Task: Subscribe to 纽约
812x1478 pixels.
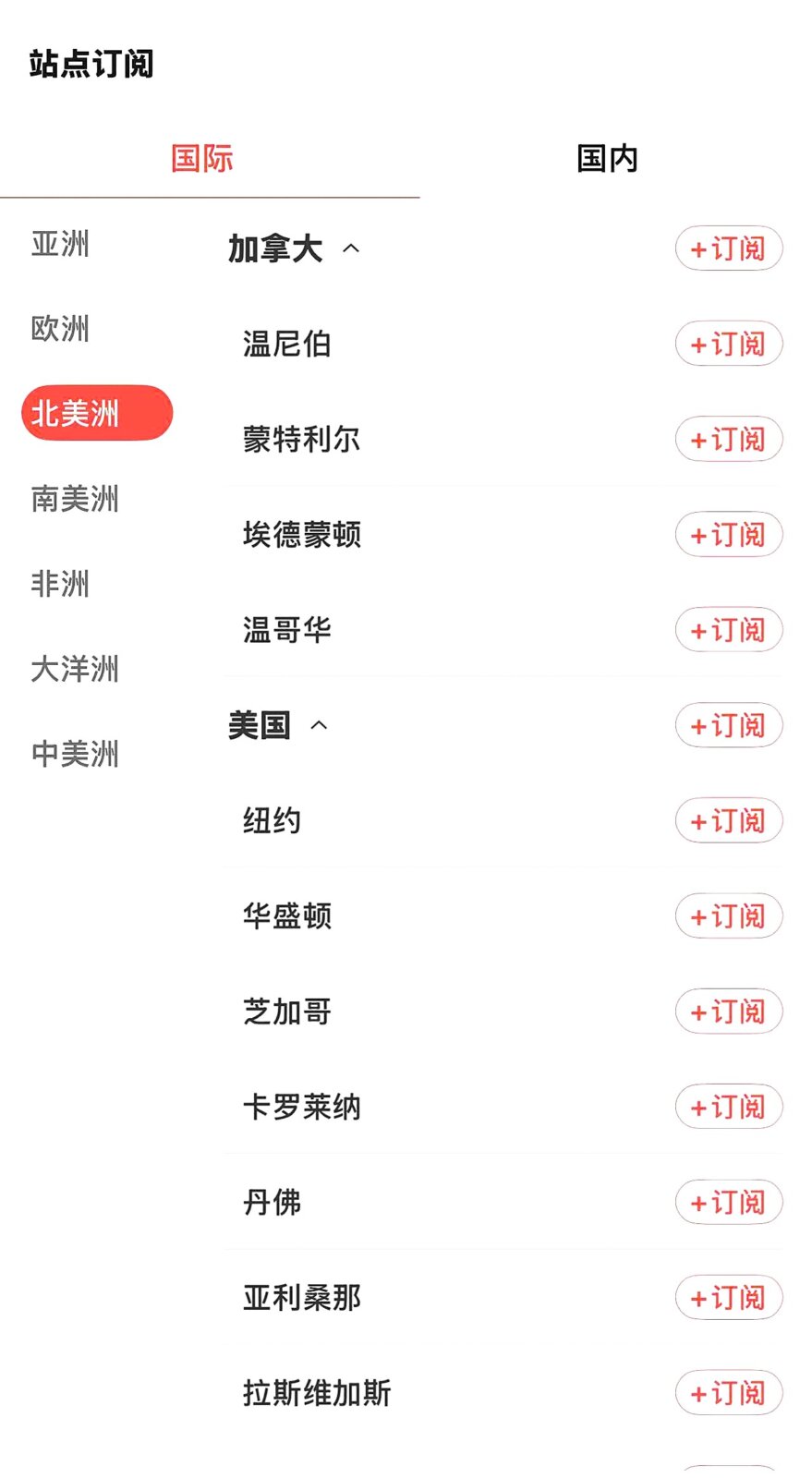Action: click(729, 820)
